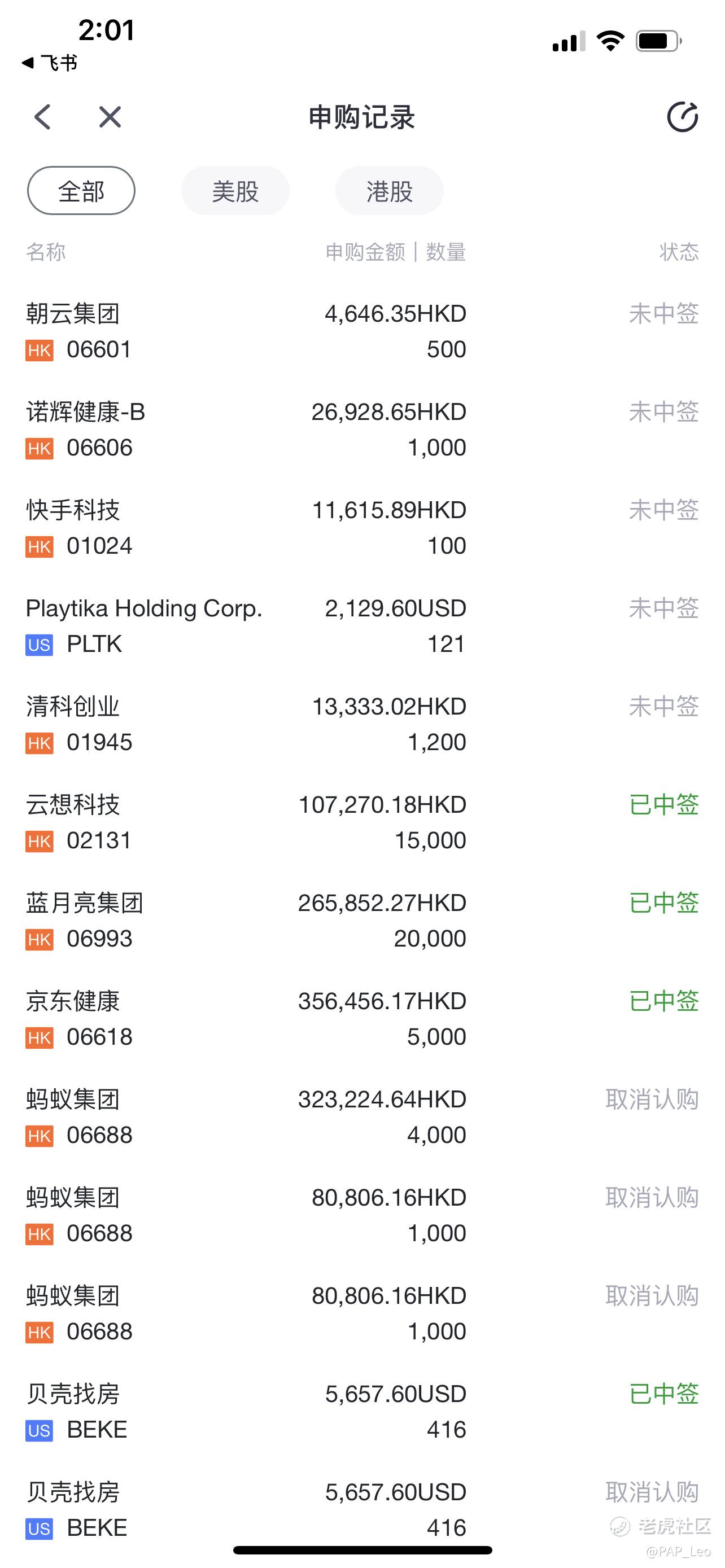Image resolution: width=725 pixels, height=1568 pixels.
Task: Close the subscription records page
Action: (110, 117)
